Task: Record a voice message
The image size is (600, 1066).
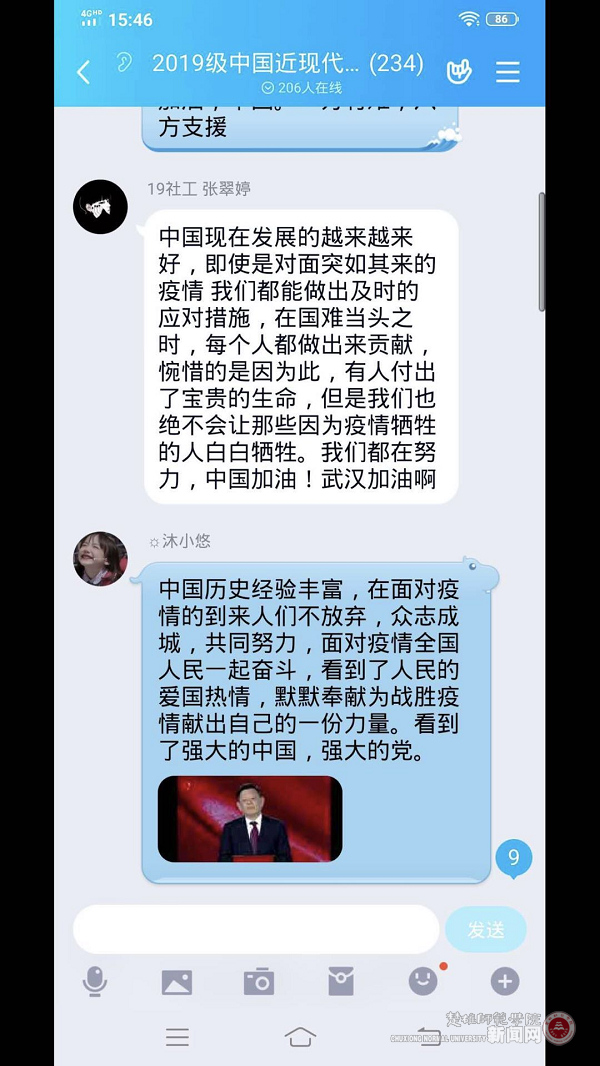Action: (95, 982)
